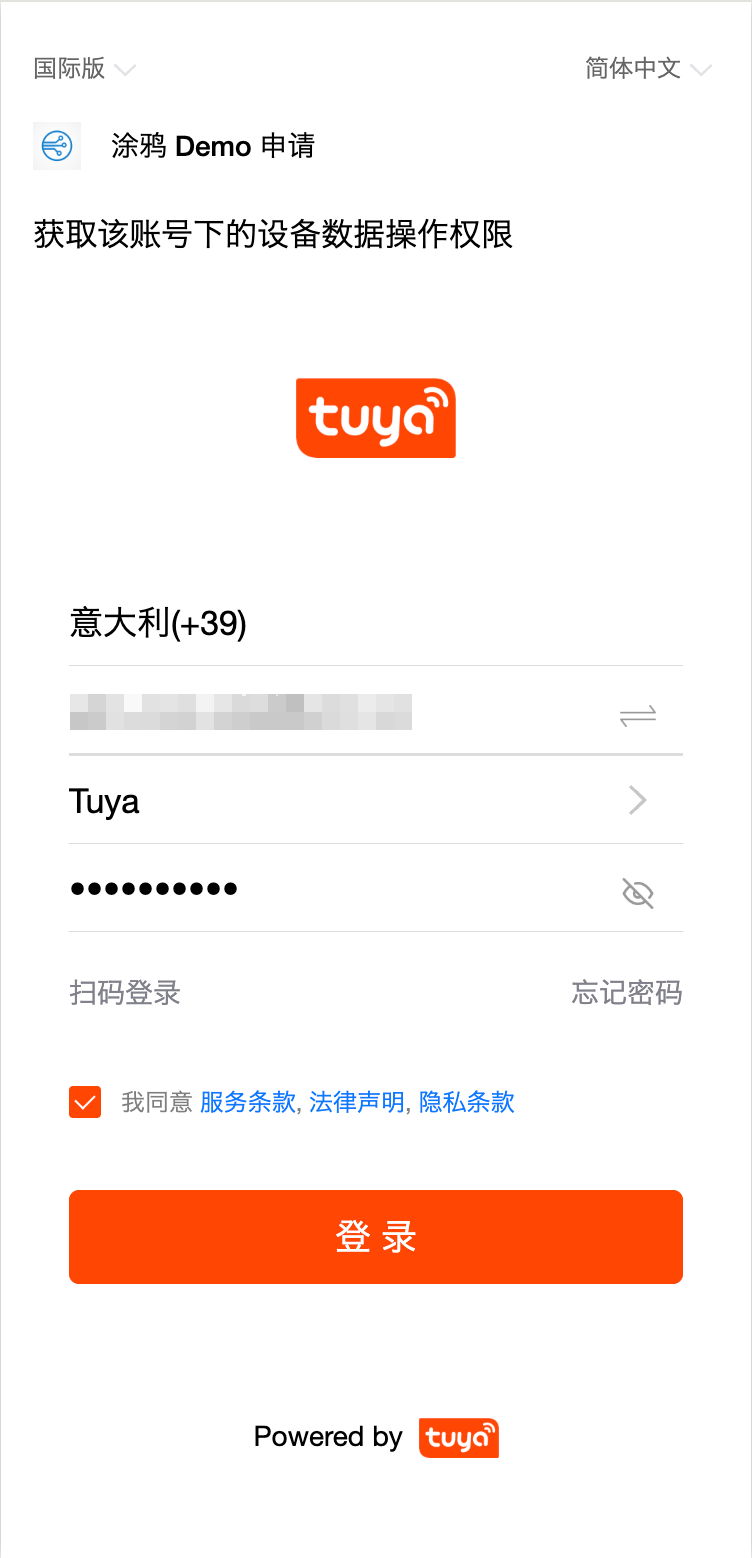Click the globe icon beside 涂鸦 Demo 申请
The width and height of the screenshot is (752, 1558).
57,146
